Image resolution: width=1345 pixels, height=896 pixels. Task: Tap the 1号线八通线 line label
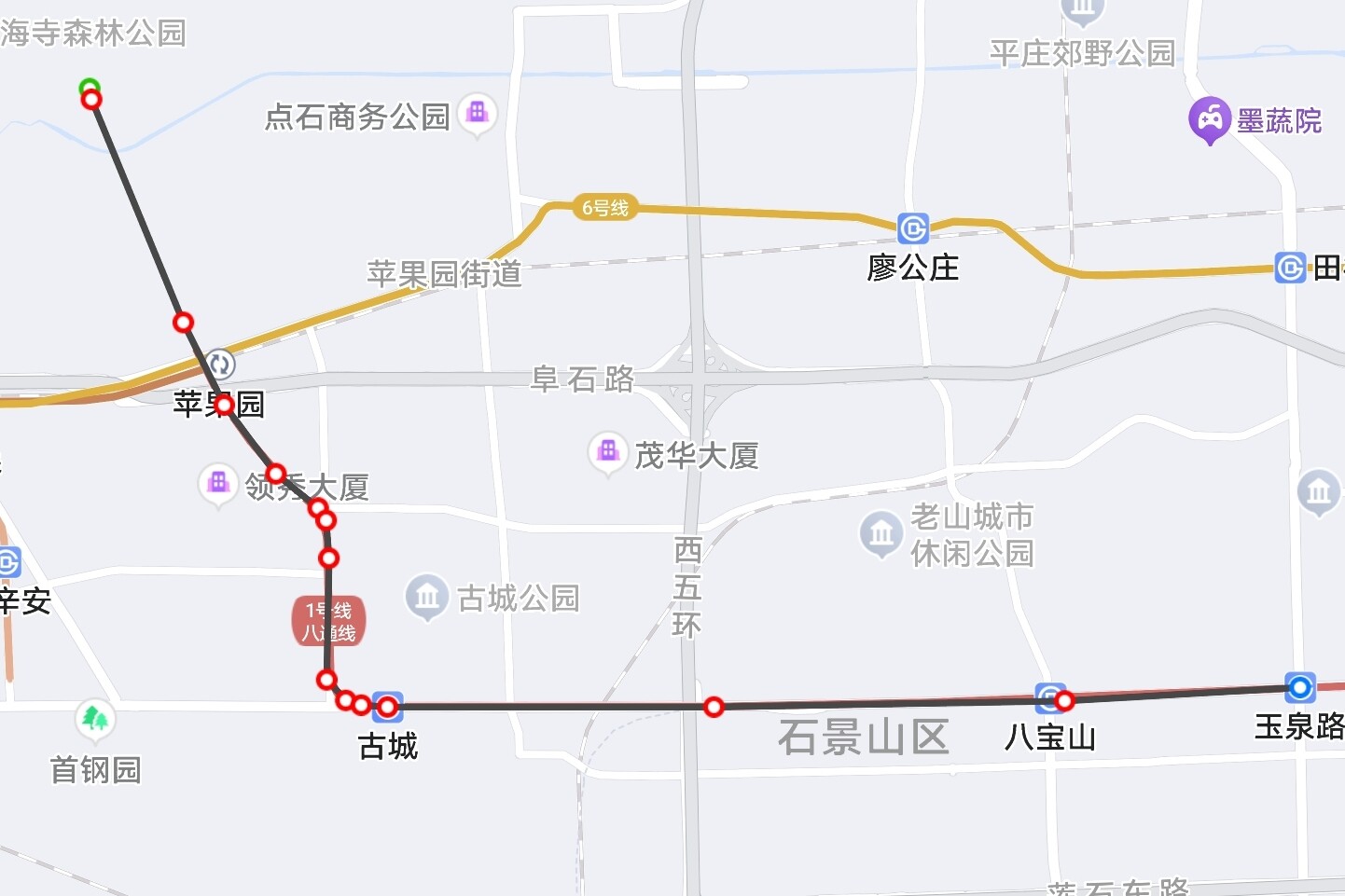[329, 622]
